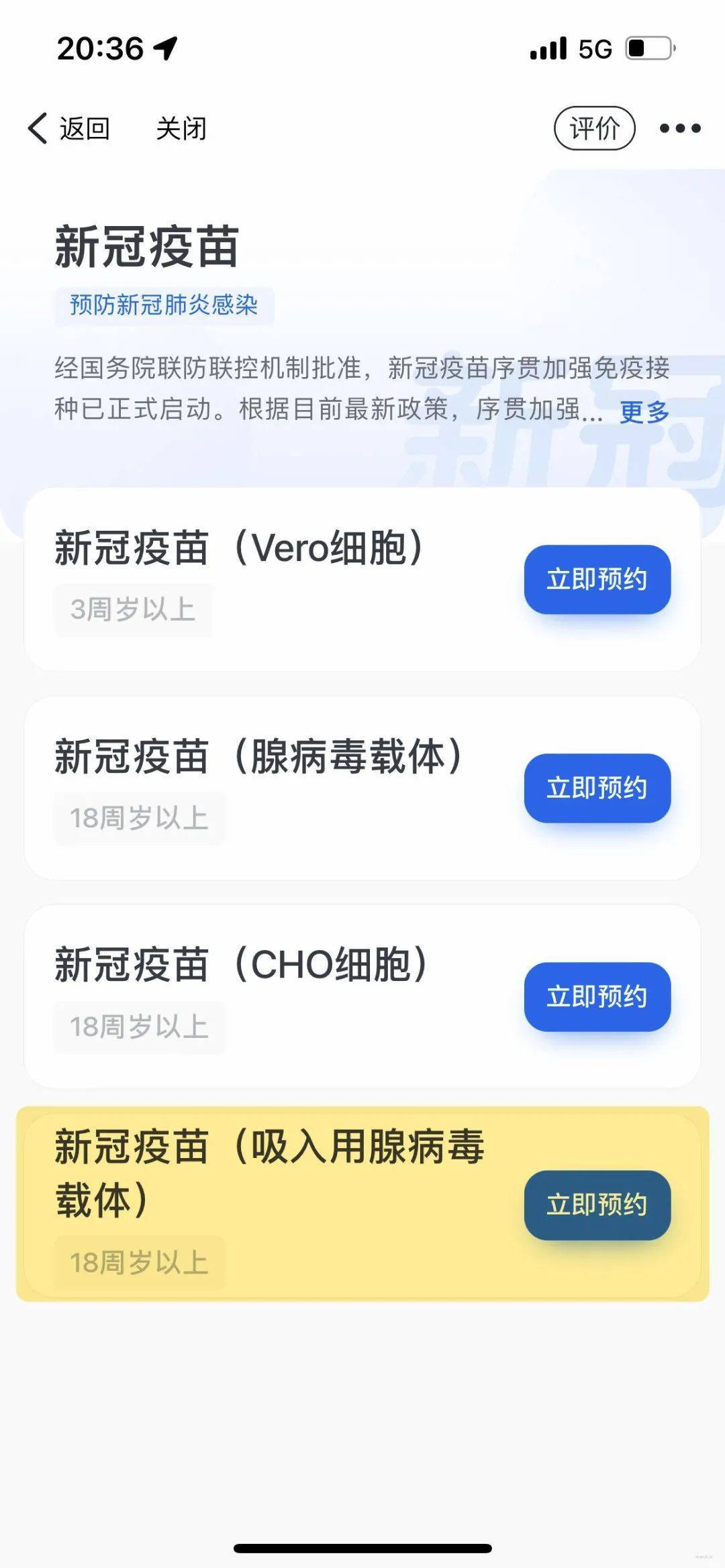This screenshot has width=725, height=1568.
Task: Book the 吸入用腺病毒载体 inhaled vaccine
Action: pos(597,1205)
